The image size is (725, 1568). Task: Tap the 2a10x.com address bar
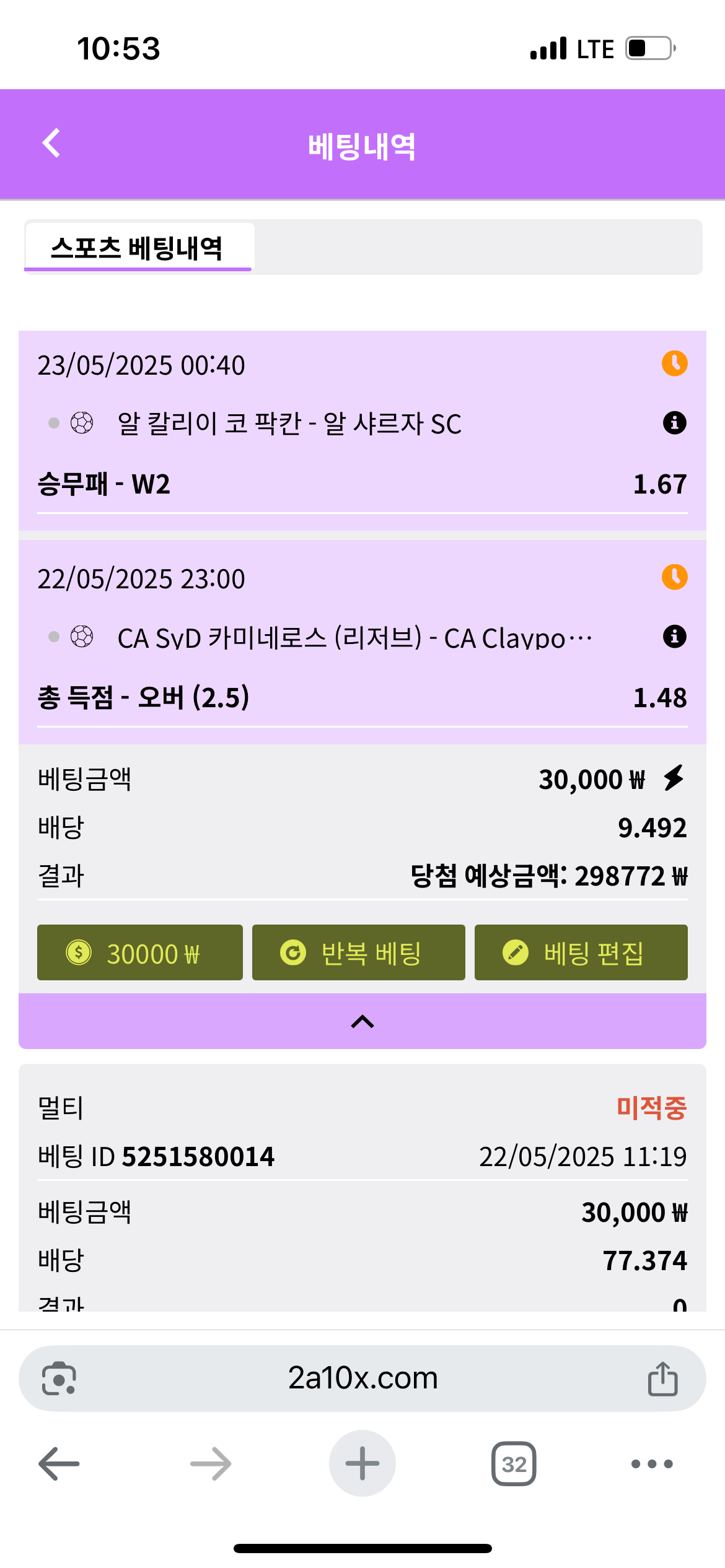click(362, 1379)
